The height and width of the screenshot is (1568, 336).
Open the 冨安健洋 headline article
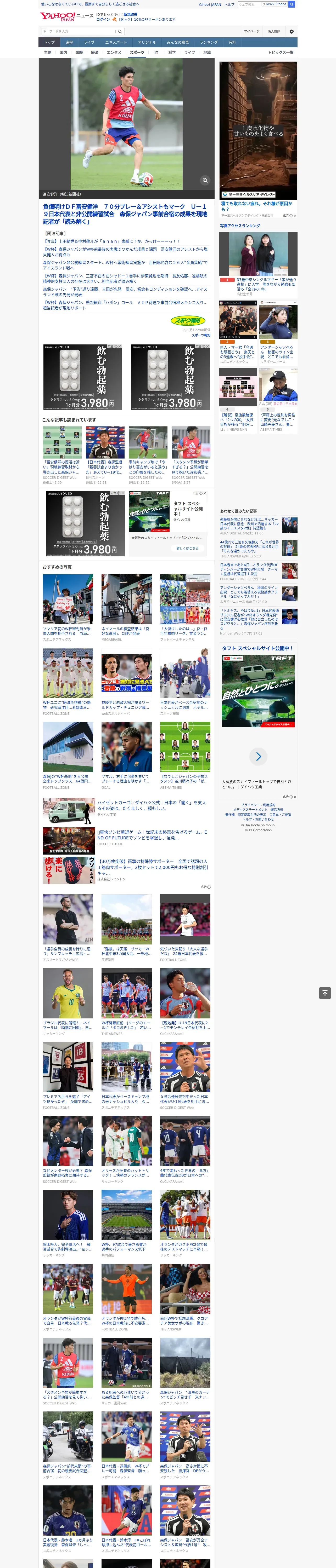point(125,214)
